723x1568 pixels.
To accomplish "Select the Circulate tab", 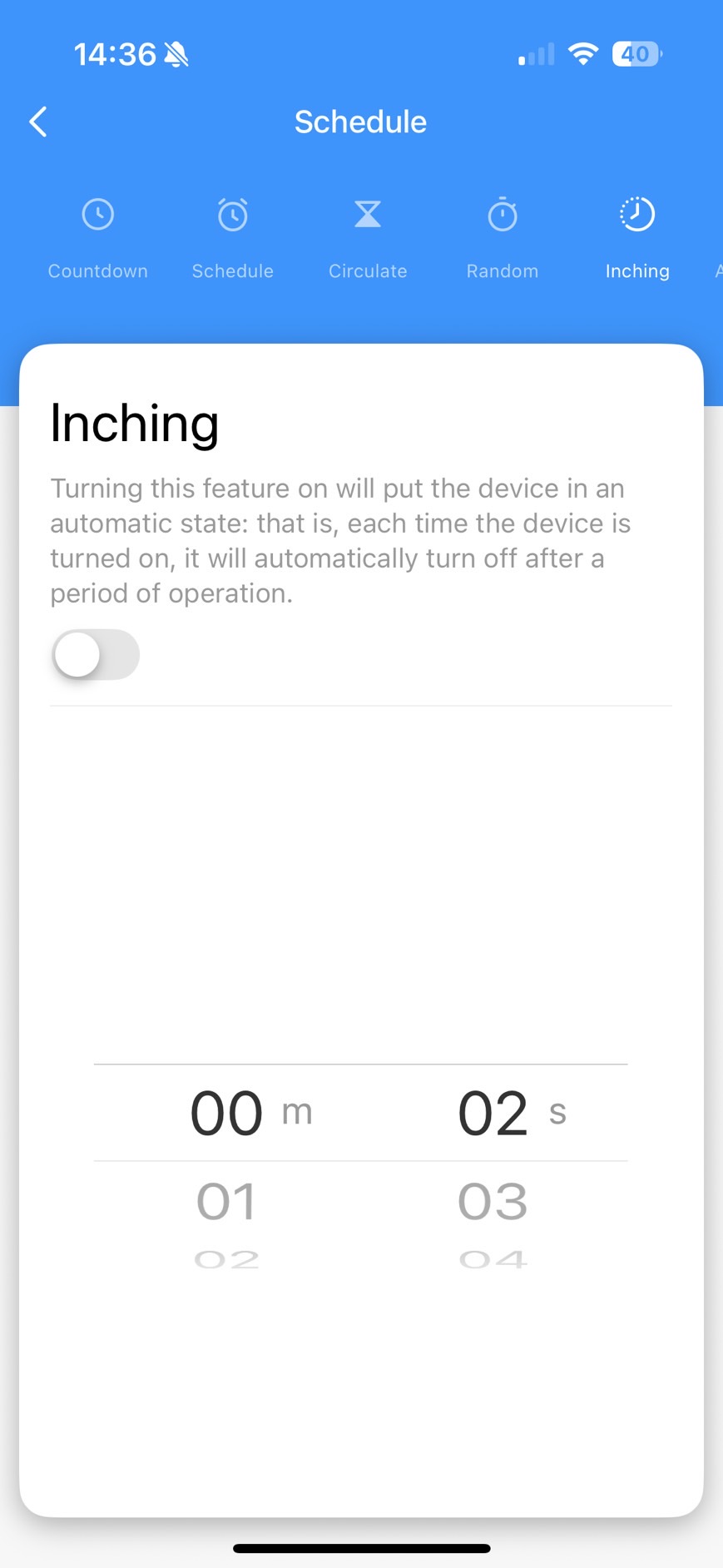I will [368, 238].
